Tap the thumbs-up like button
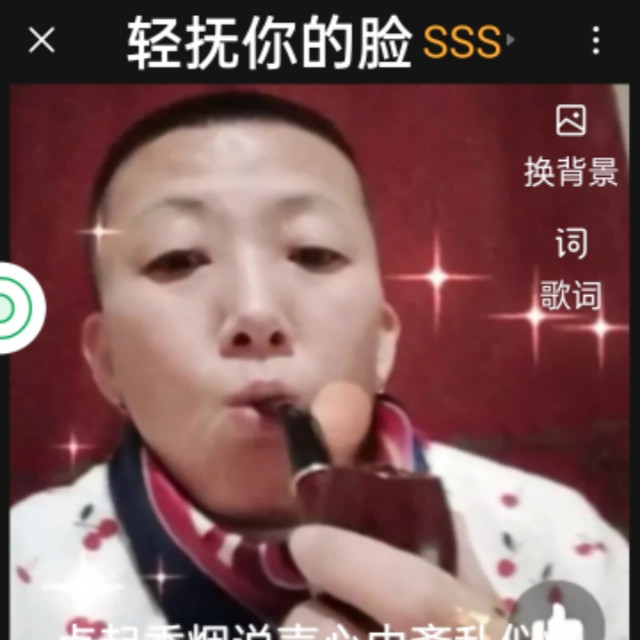This screenshot has width=640, height=640. pos(570,612)
